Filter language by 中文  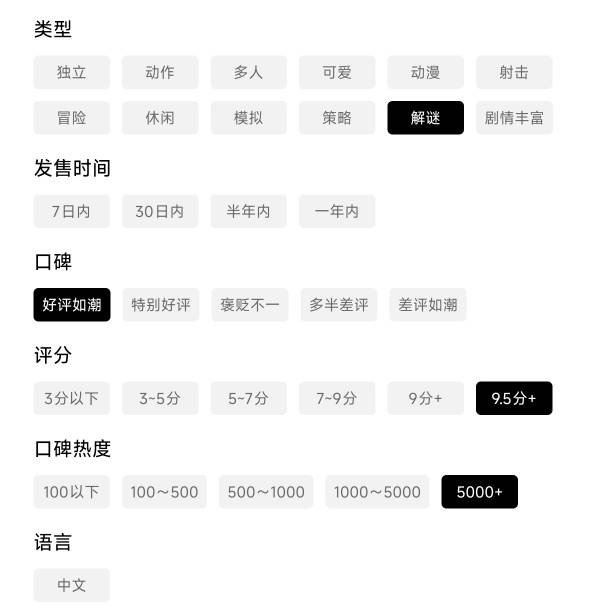(72, 585)
